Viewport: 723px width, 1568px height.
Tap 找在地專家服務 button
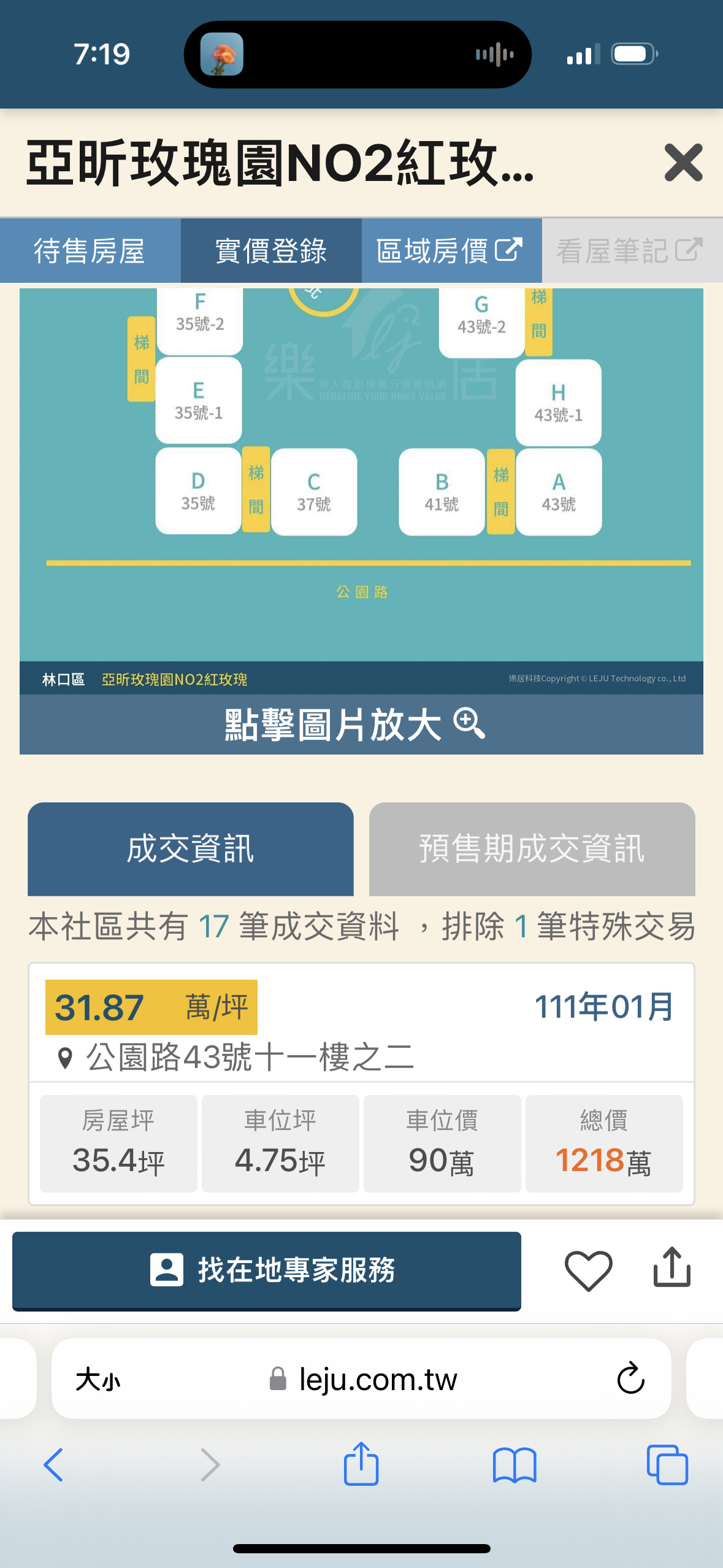tap(267, 1270)
